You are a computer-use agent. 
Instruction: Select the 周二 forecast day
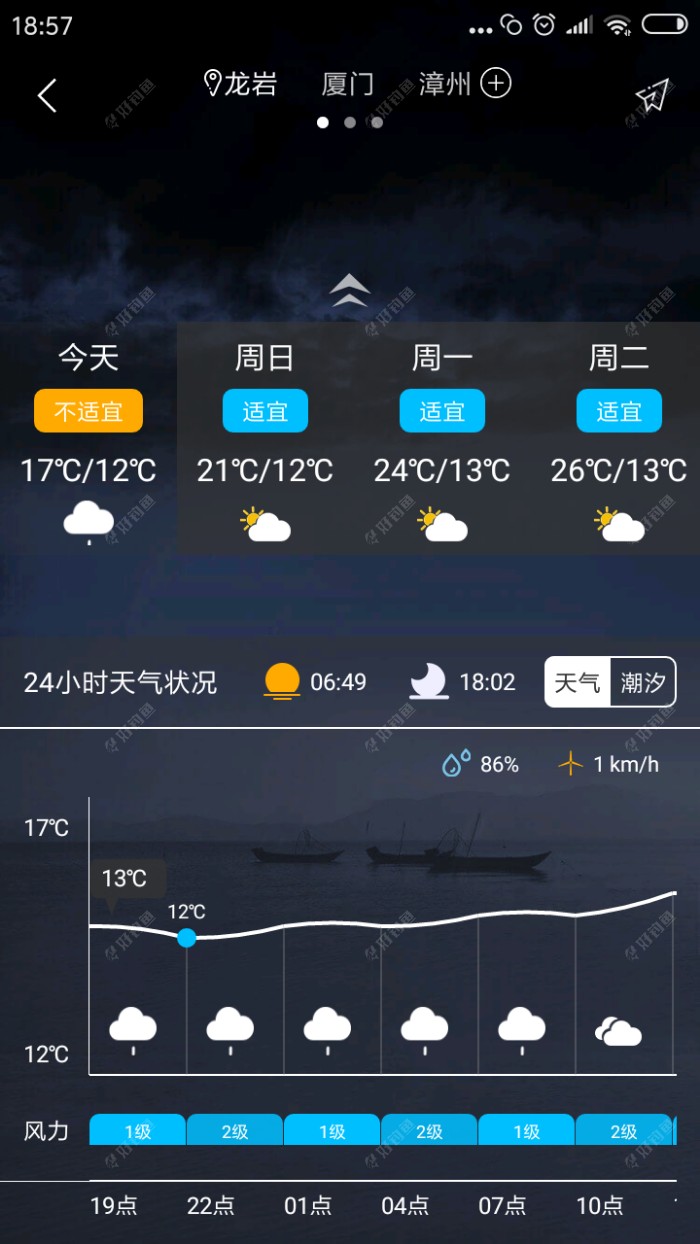(x=619, y=440)
